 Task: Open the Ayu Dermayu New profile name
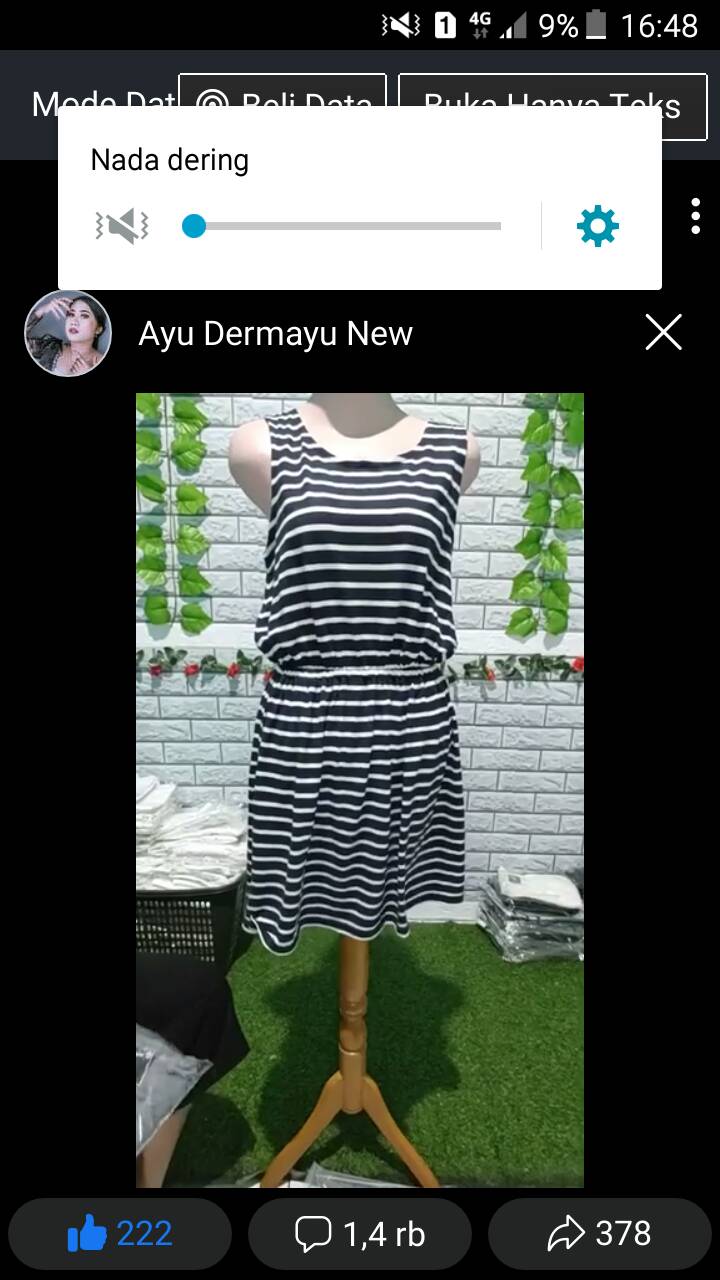click(275, 334)
